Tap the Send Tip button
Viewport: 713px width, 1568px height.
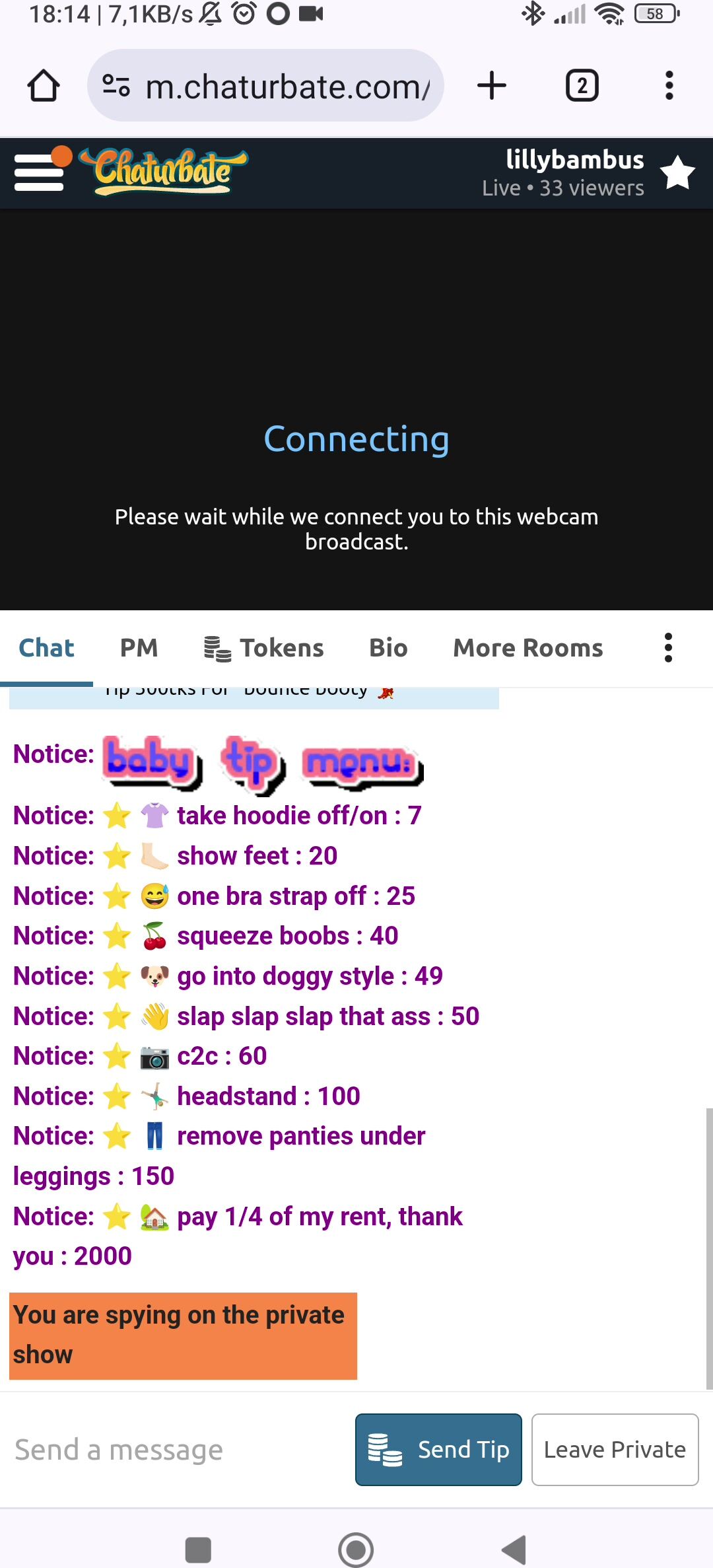pos(439,1450)
